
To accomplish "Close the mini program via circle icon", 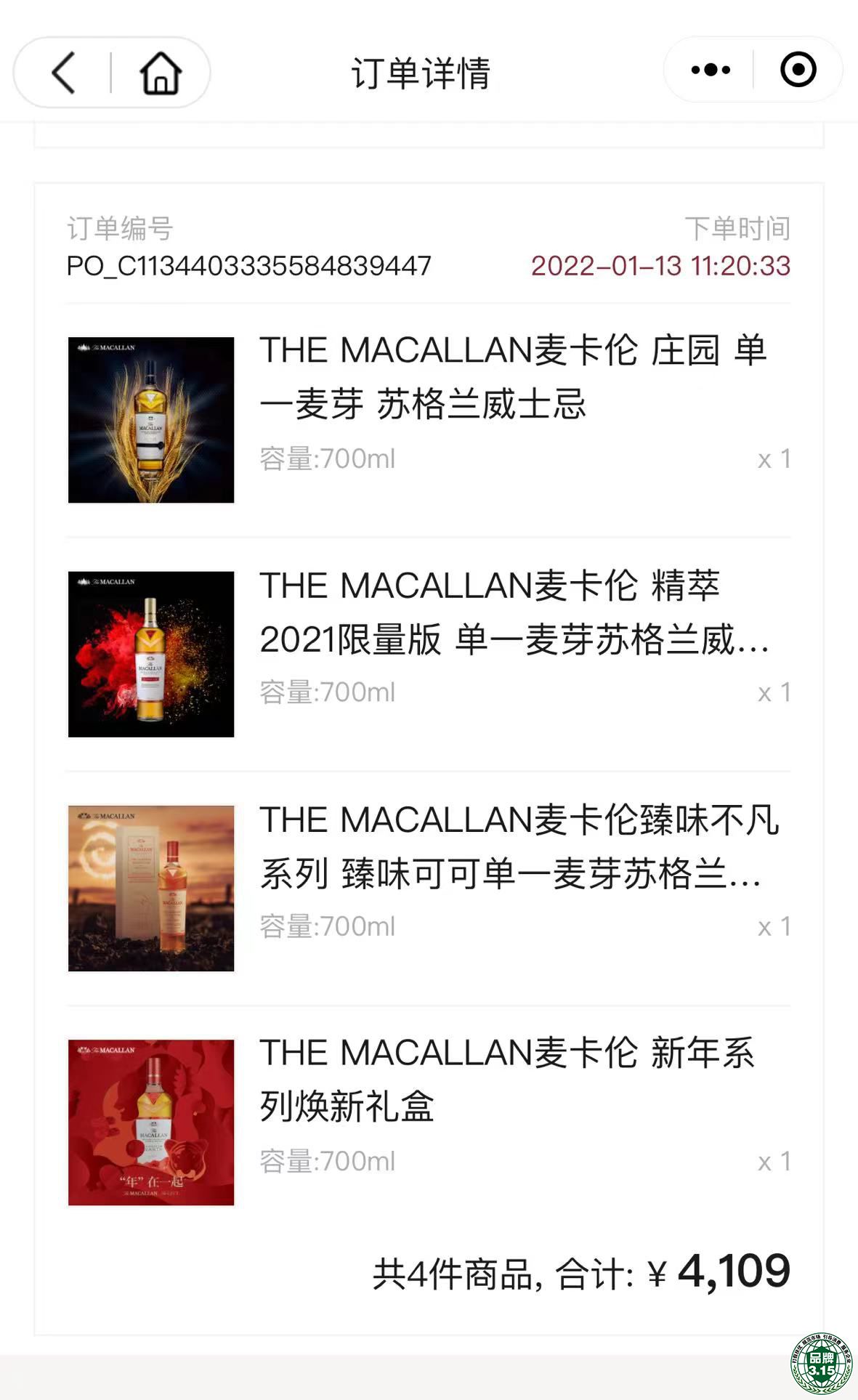I will click(798, 70).
